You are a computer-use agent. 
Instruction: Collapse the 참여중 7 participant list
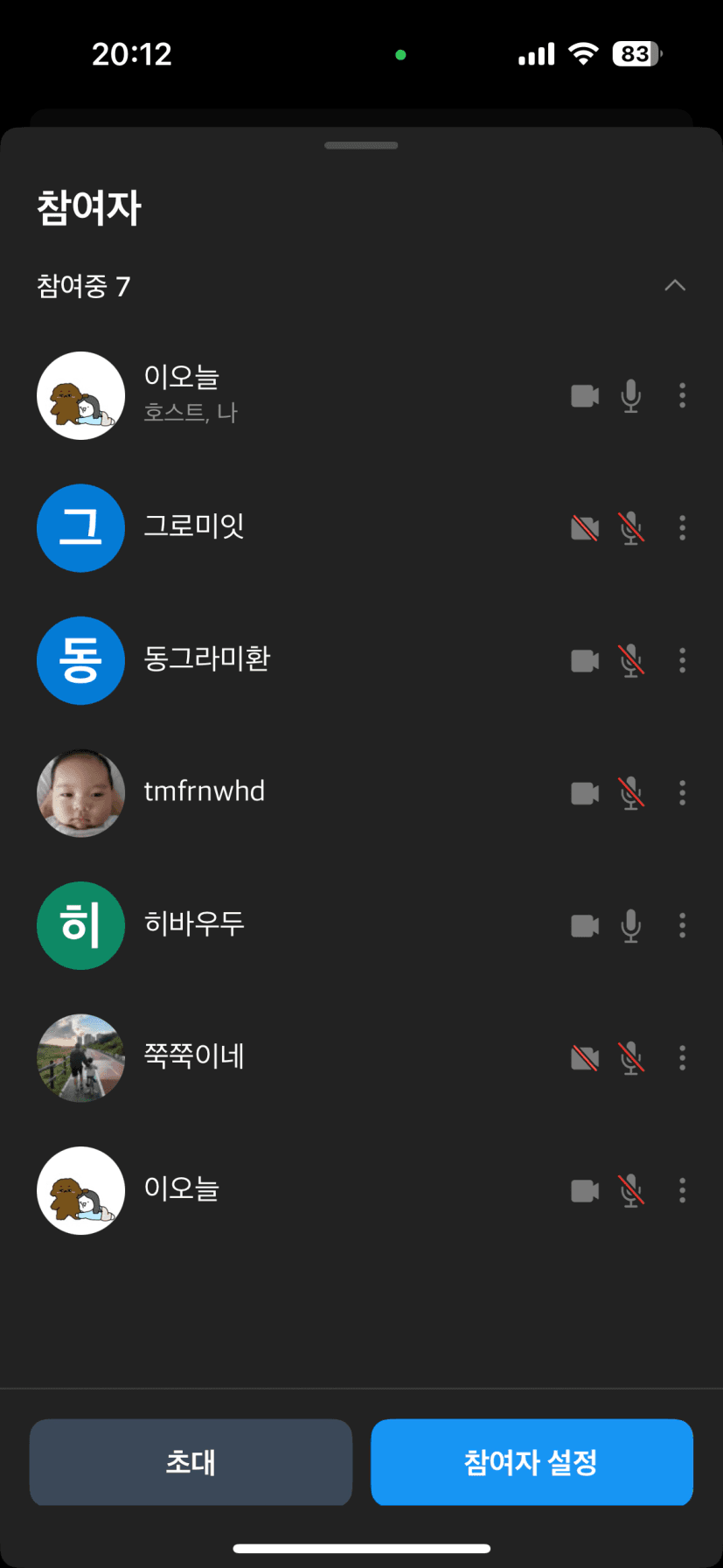click(x=674, y=286)
